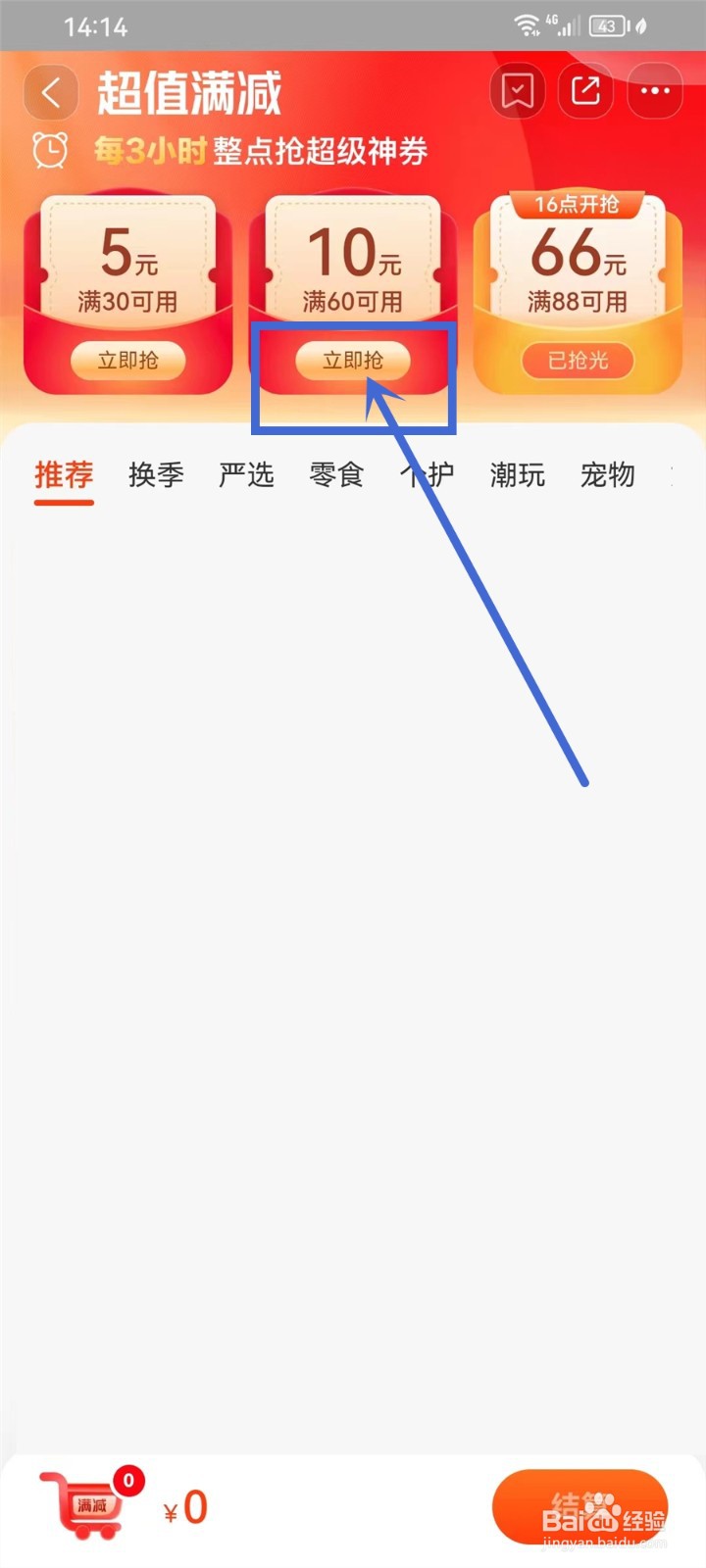The image size is (706, 1568).
Task: Tap 立即抢 on the 5元 coupon
Action: [128, 361]
